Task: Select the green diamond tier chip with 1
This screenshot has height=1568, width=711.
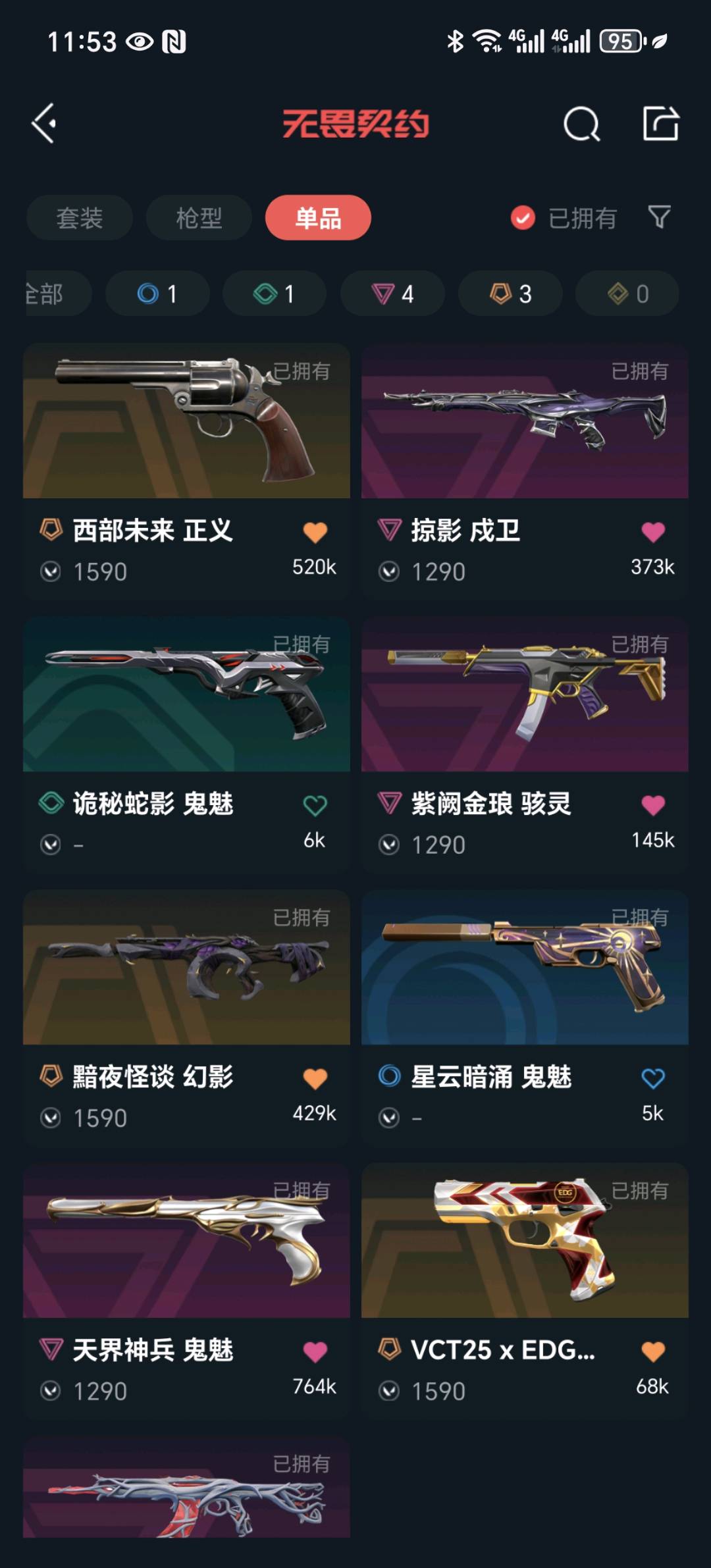Action: point(275,294)
